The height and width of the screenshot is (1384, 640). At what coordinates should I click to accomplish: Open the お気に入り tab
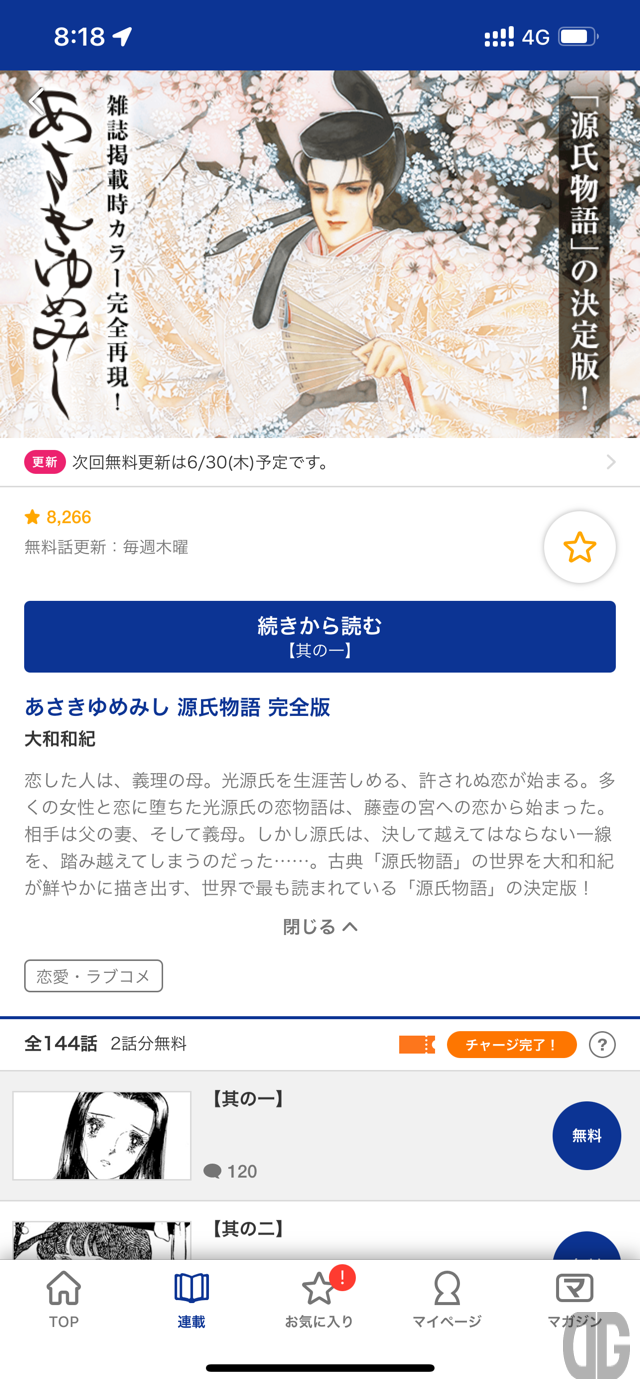click(x=319, y=1300)
